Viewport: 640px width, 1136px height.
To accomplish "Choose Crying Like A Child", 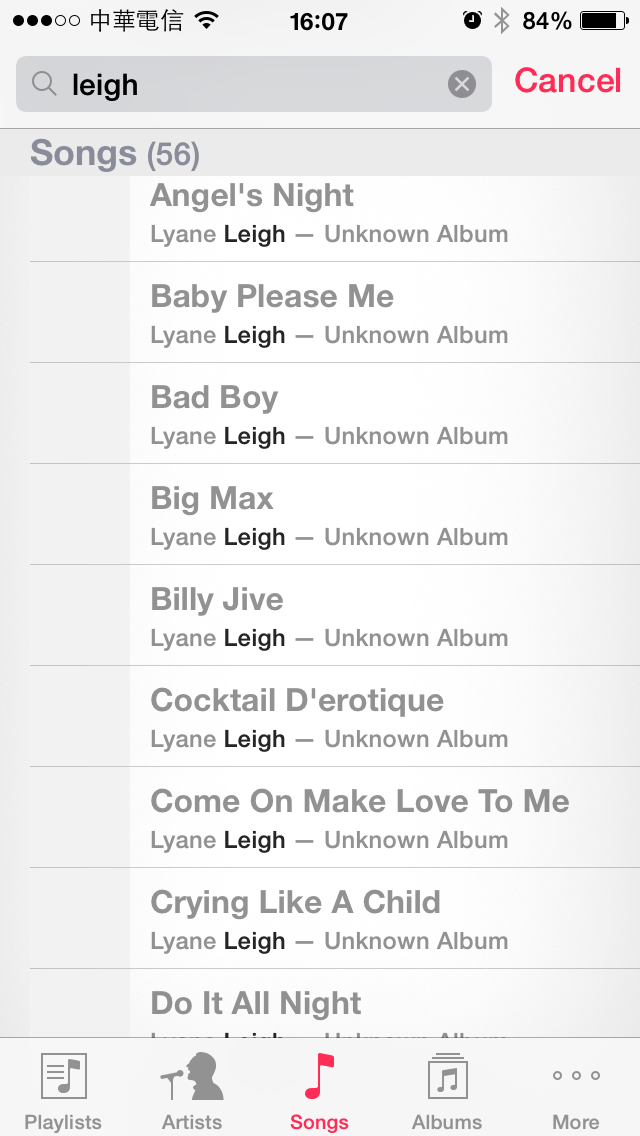I will pyautogui.click(x=335, y=917).
